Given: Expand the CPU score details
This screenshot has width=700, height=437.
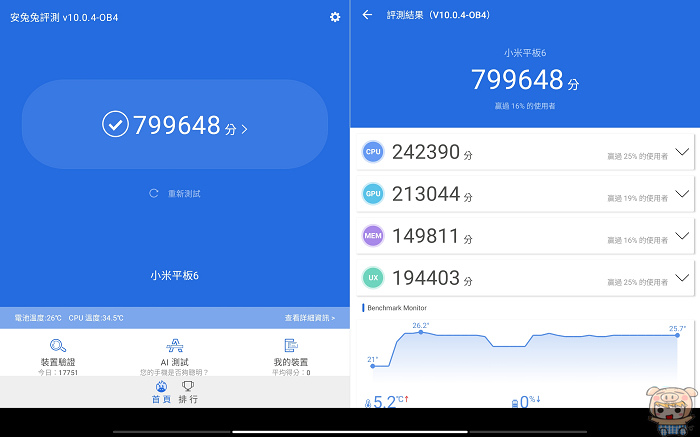Looking at the screenshot, I should tap(683, 152).
